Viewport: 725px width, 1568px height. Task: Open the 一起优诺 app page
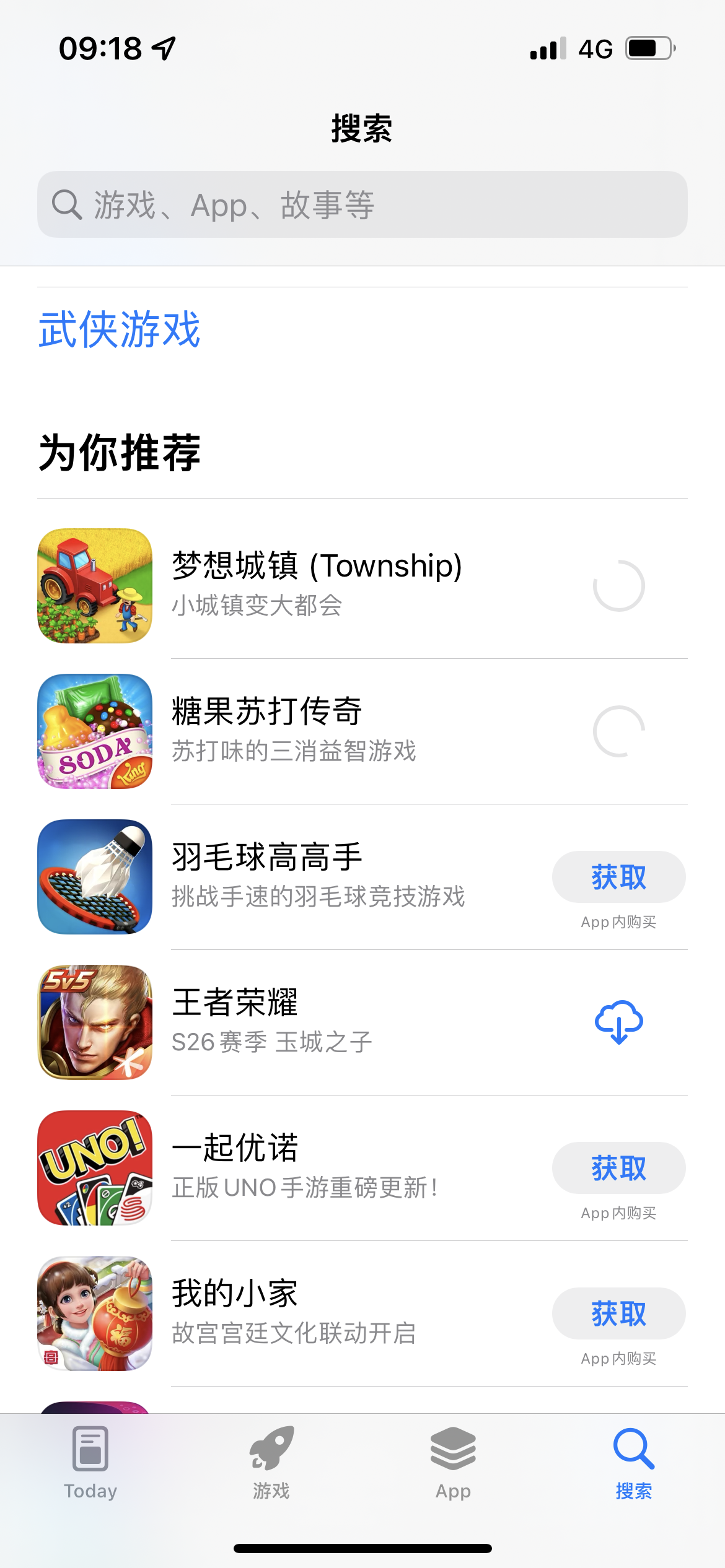pyautogui.click(x=304, y=1167)
